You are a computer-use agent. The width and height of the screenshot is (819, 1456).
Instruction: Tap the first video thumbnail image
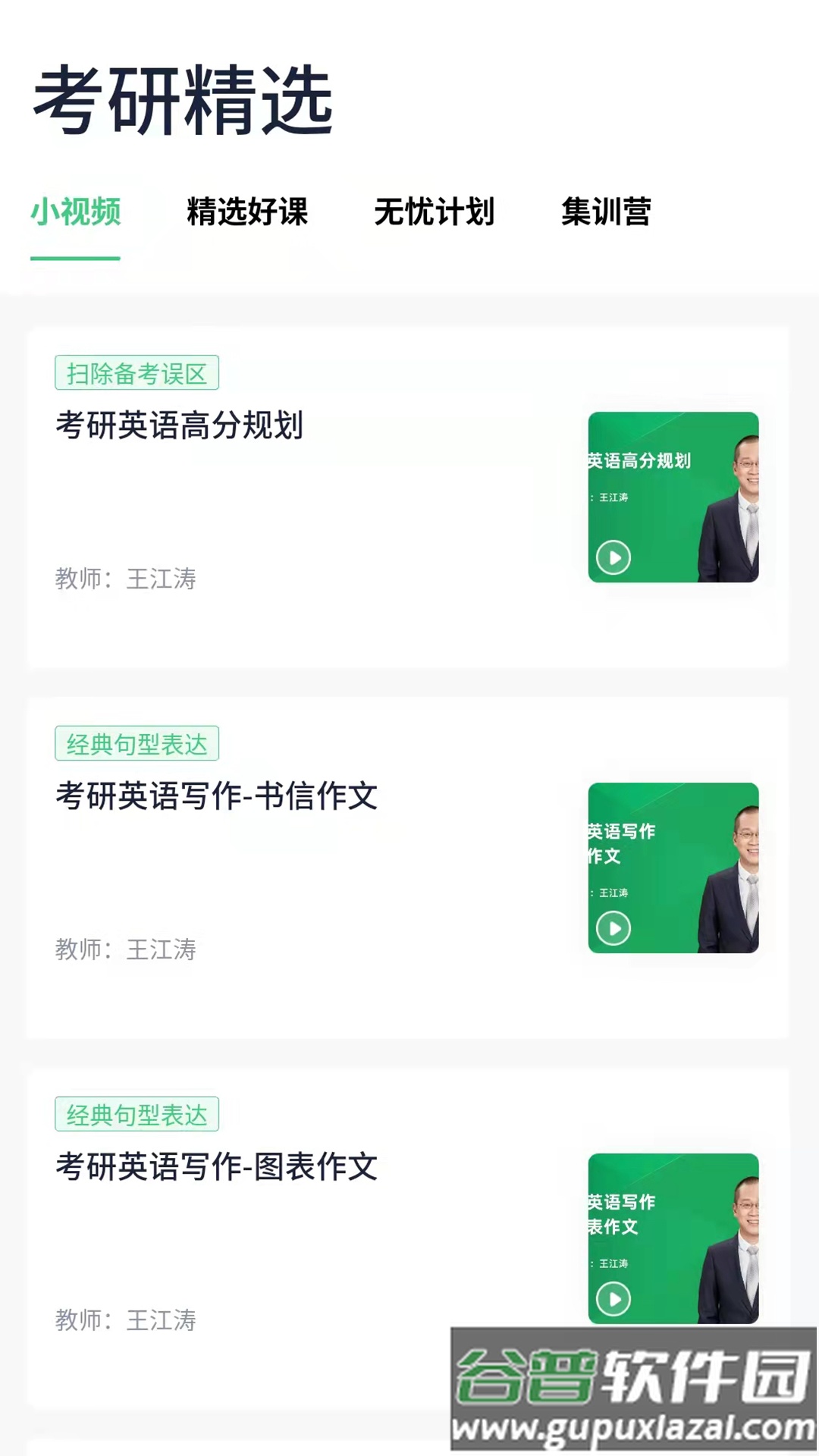pyautogui.click(x=673, y=495)
